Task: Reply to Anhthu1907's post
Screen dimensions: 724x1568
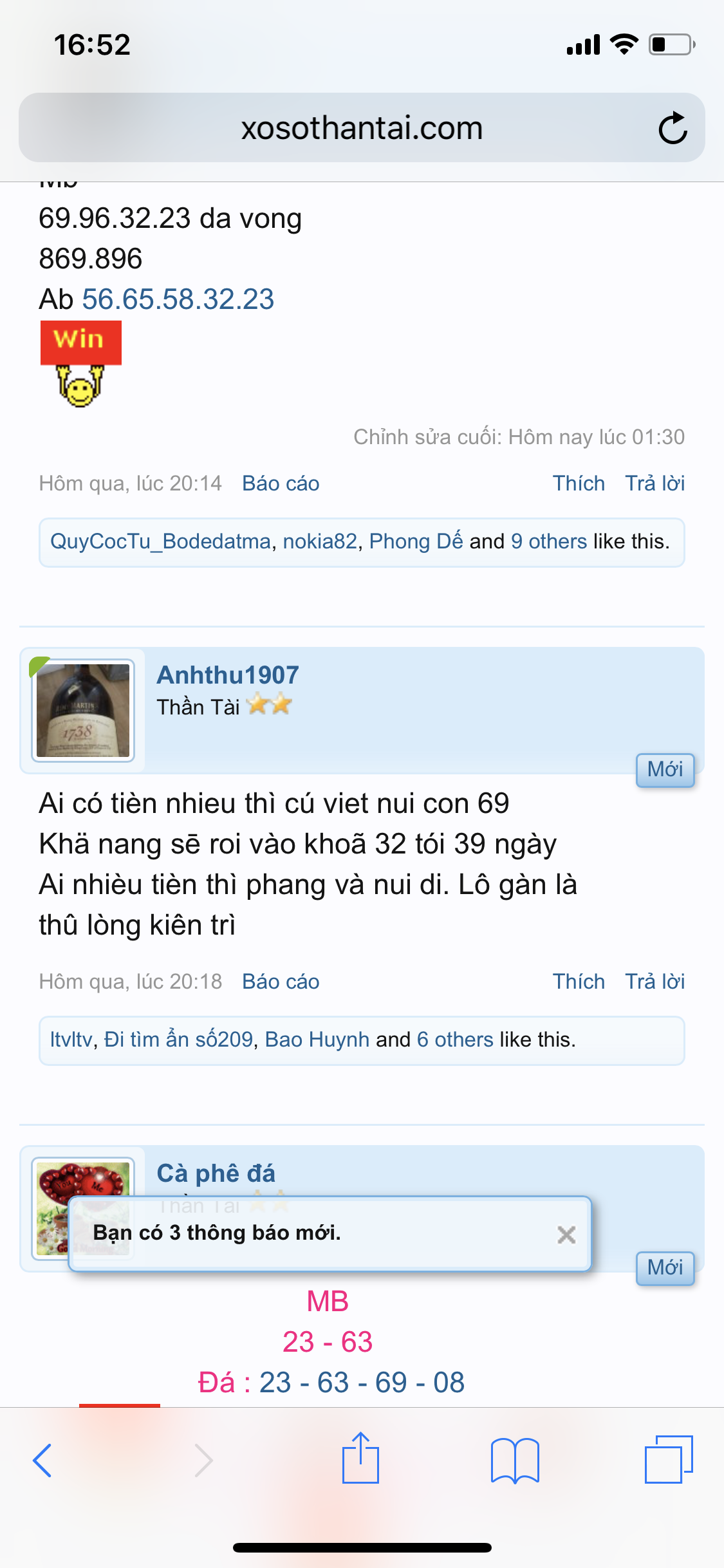Action: coord(654,982)
